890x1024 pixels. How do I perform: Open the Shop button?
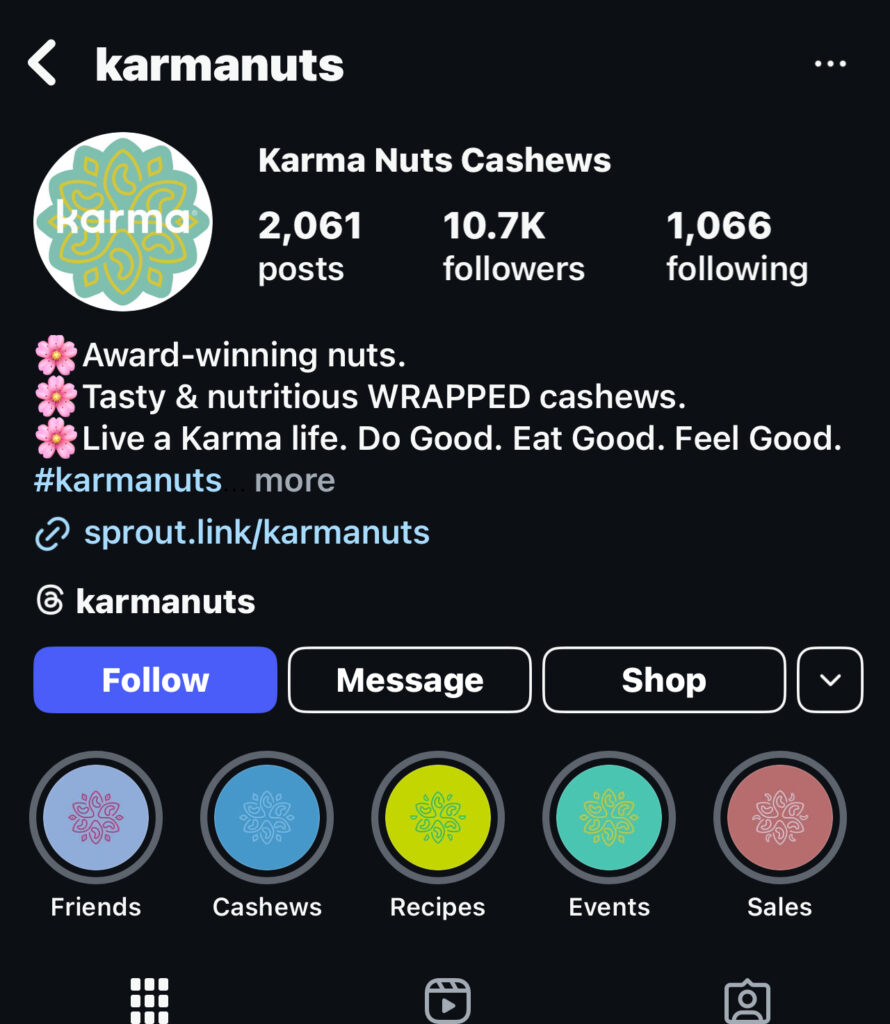coord(664,680)
